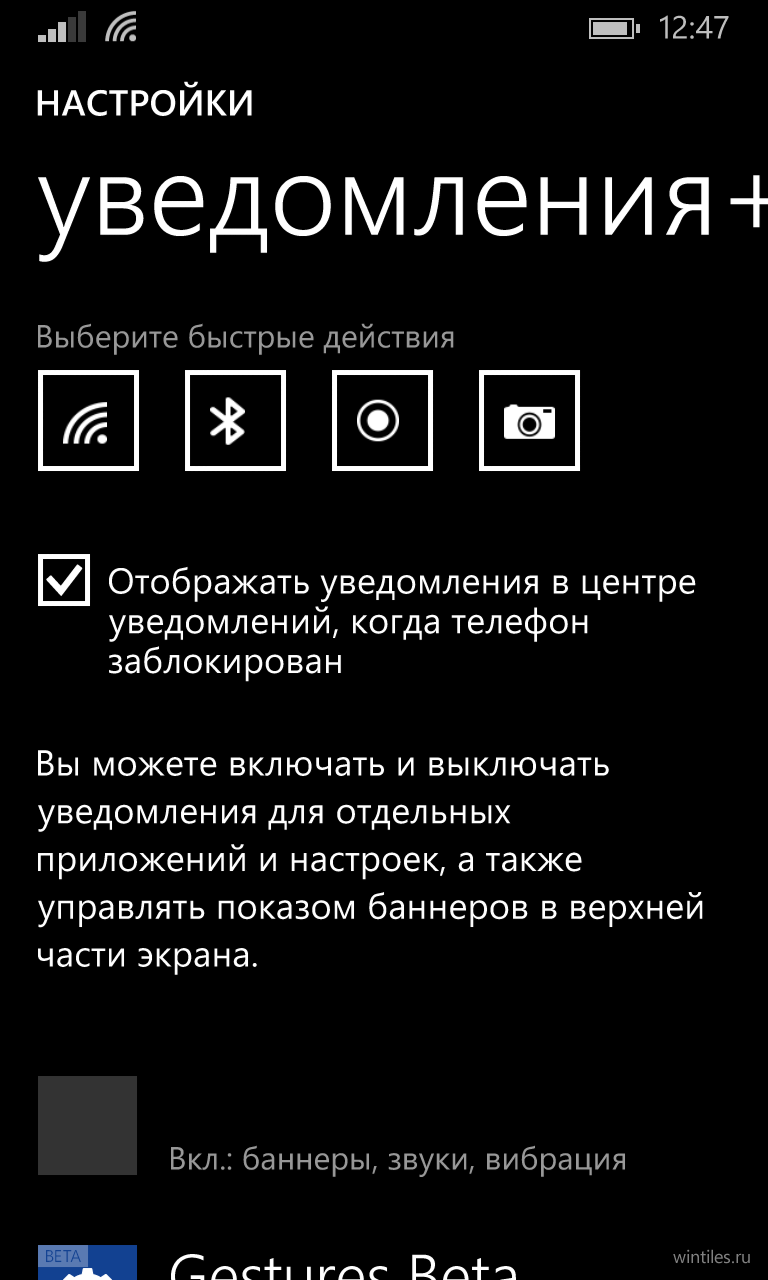Change the camera quick action slot

[529, 420]
